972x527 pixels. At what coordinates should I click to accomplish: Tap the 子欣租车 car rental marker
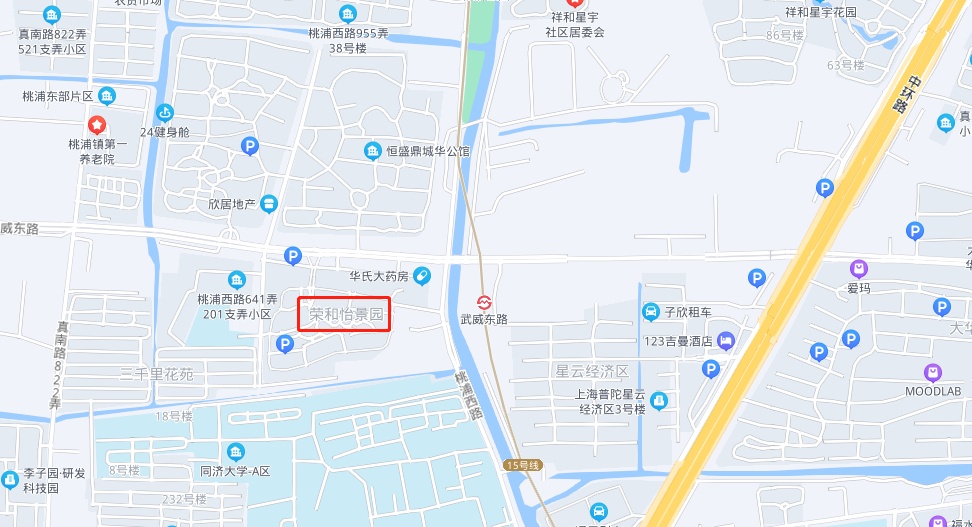pyautogui.click(x=651, y=312)
